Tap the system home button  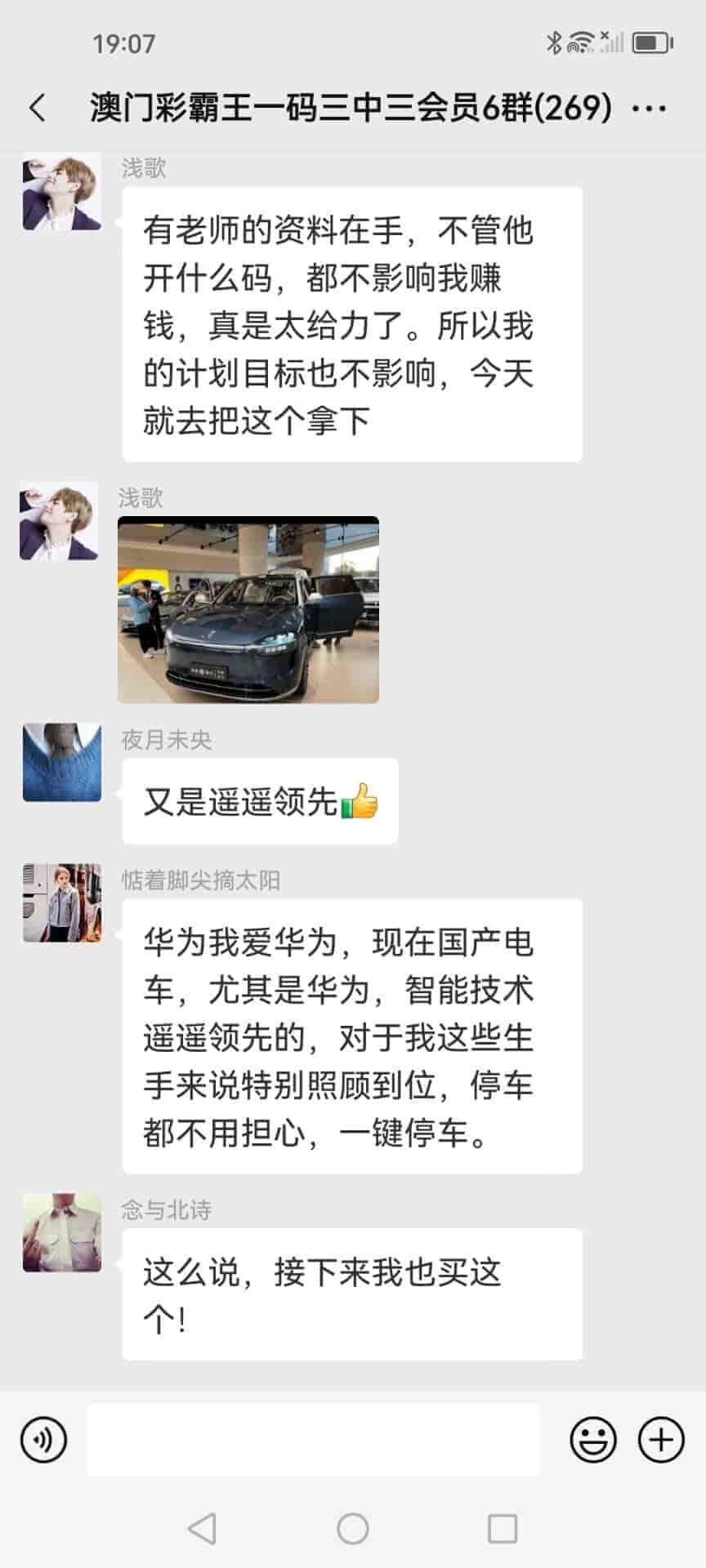pyautogui.click(x=353, y=1529)
